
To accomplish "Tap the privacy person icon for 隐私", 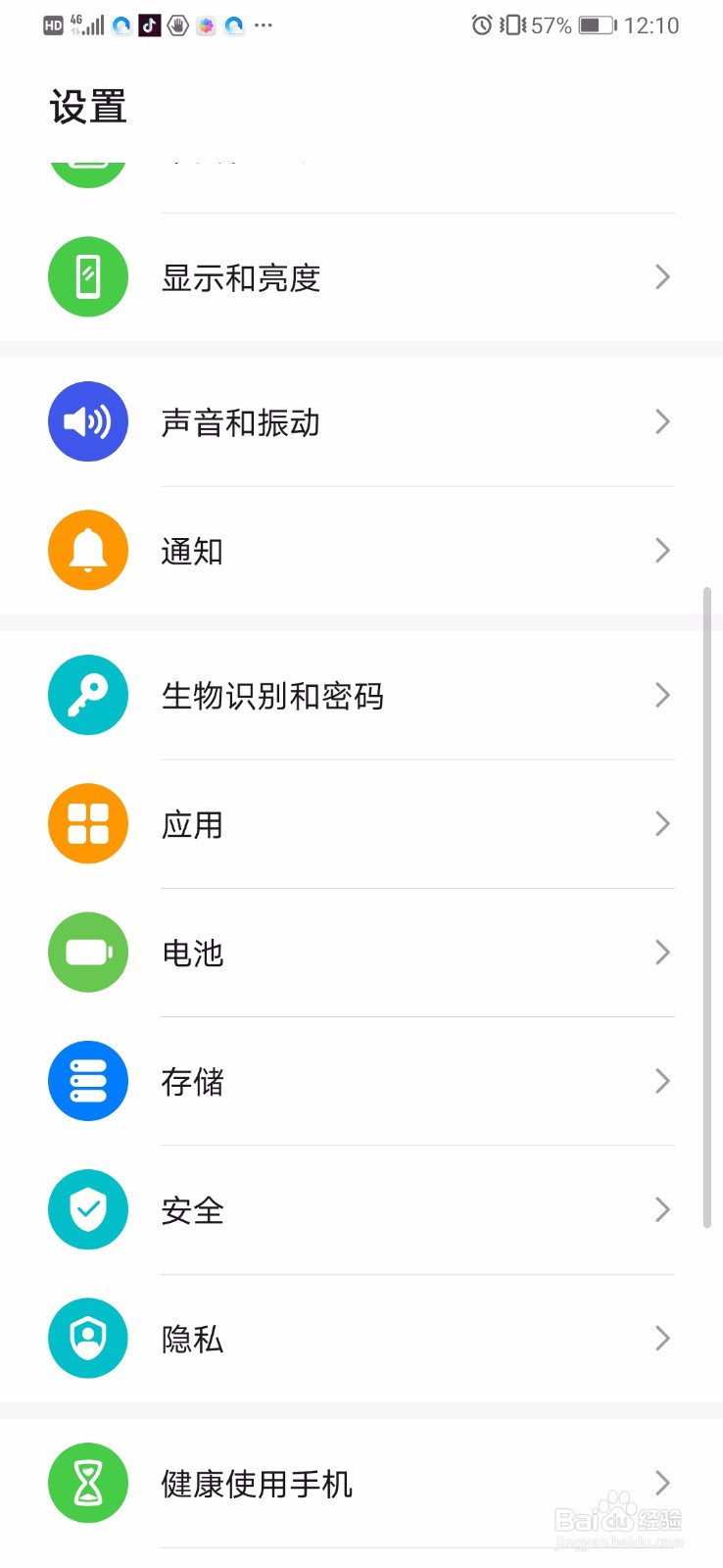I will 87,1338.
